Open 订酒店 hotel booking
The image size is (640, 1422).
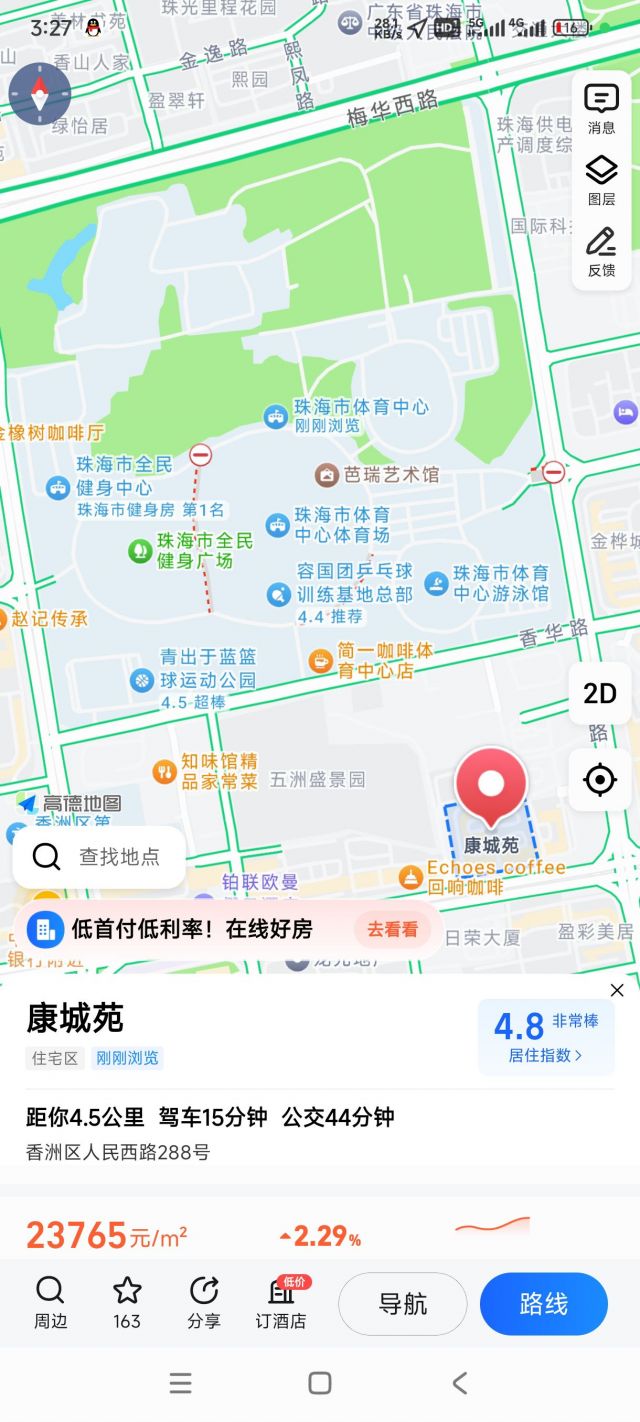pos(281,1302)
